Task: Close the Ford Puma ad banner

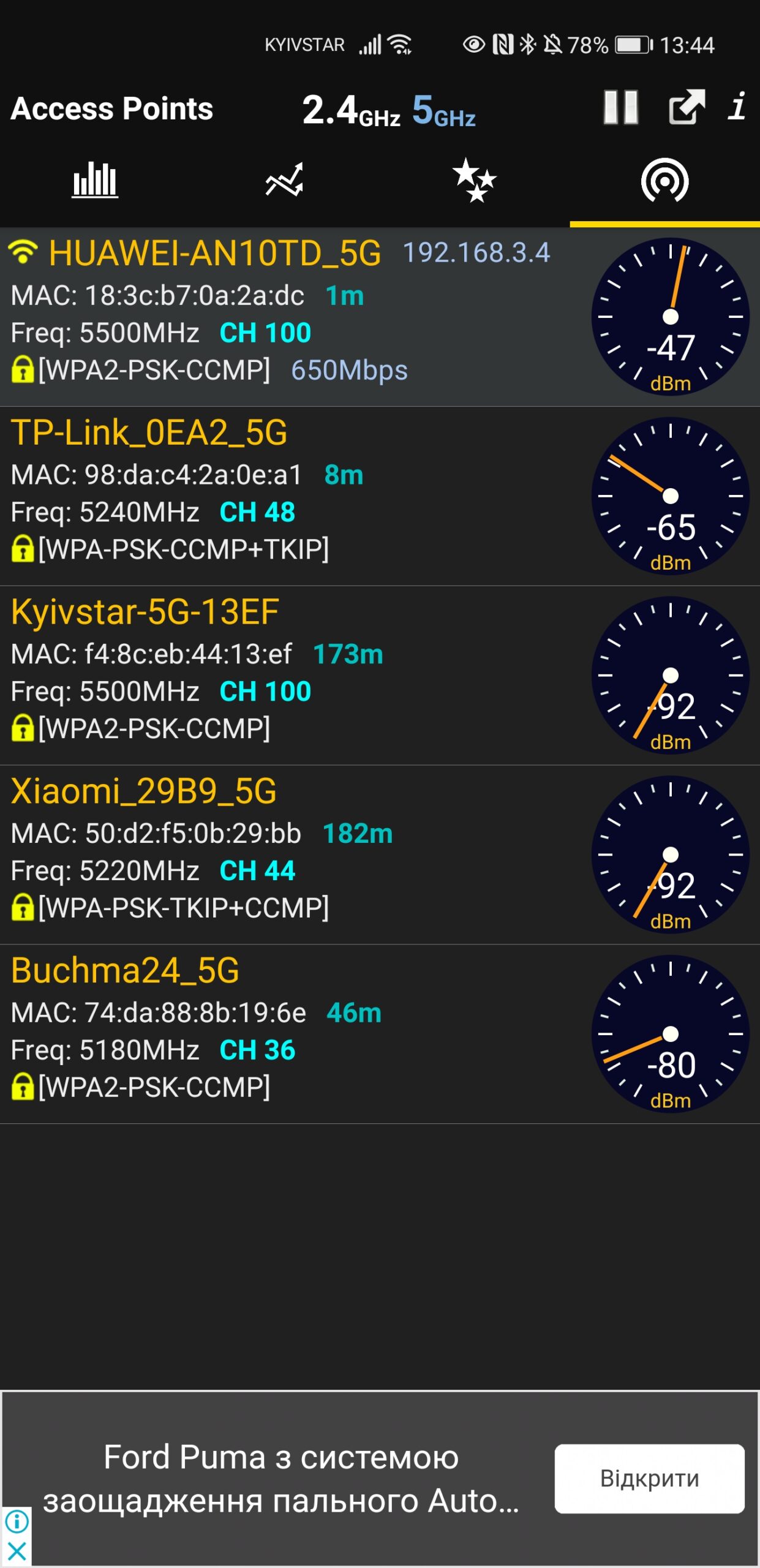Action: click(17, 1551)
